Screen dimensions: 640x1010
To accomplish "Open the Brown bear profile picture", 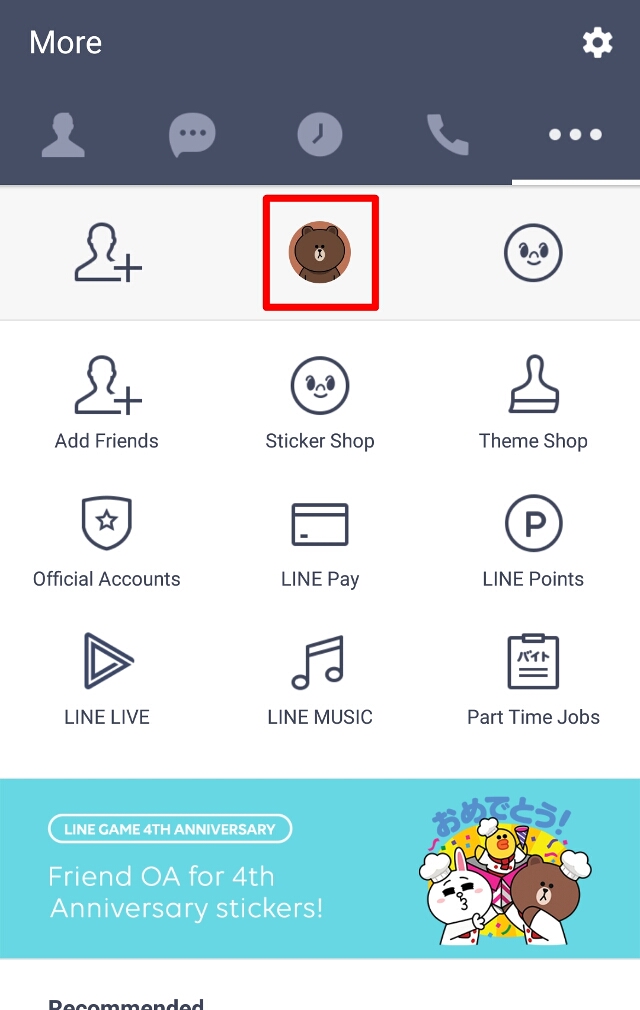I will tap(320, 252).
